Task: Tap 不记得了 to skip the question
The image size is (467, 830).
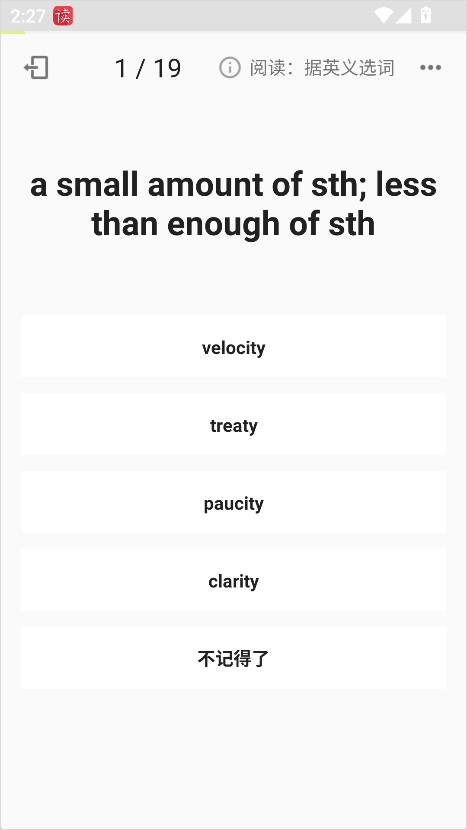Action: pos(234,657)
